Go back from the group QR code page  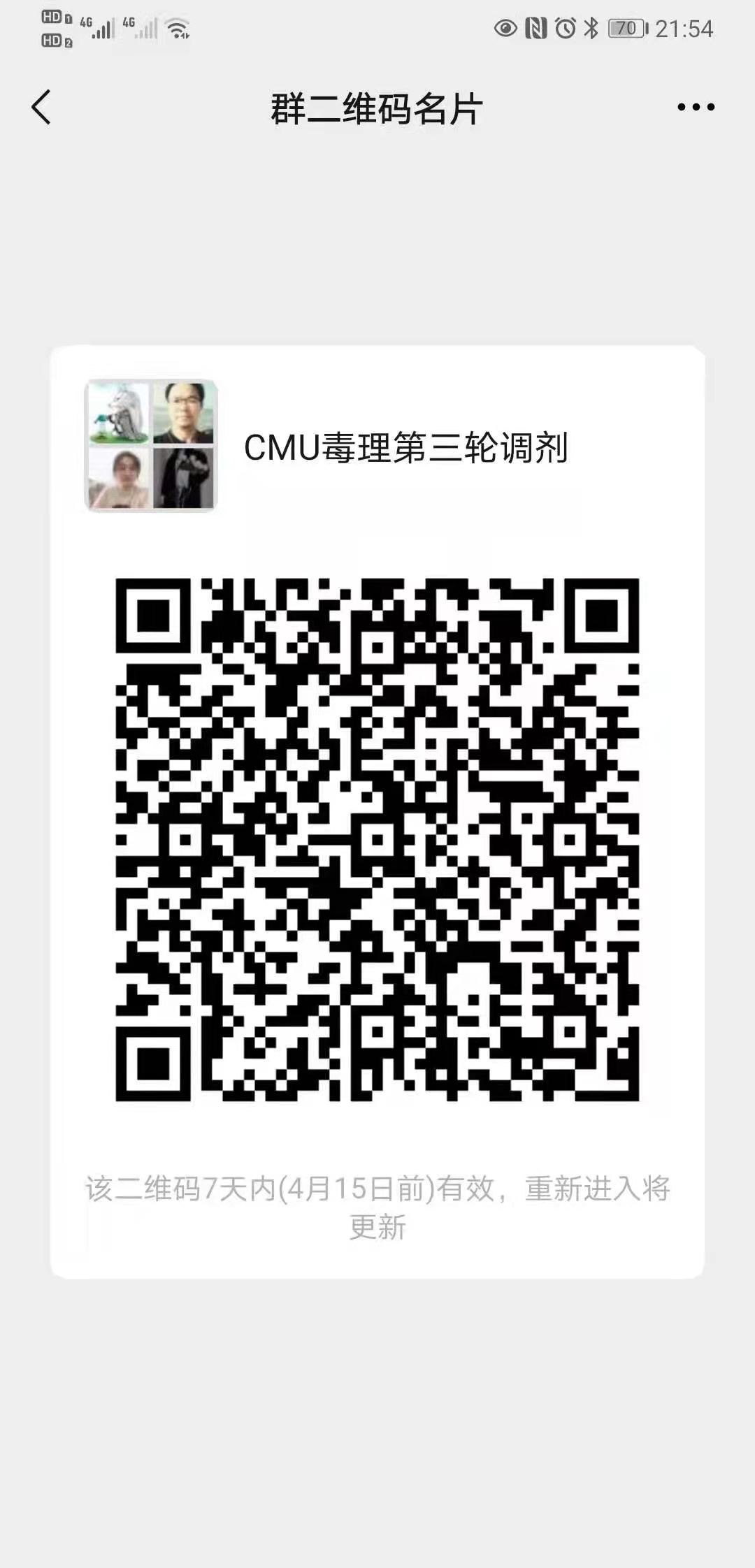42,108
